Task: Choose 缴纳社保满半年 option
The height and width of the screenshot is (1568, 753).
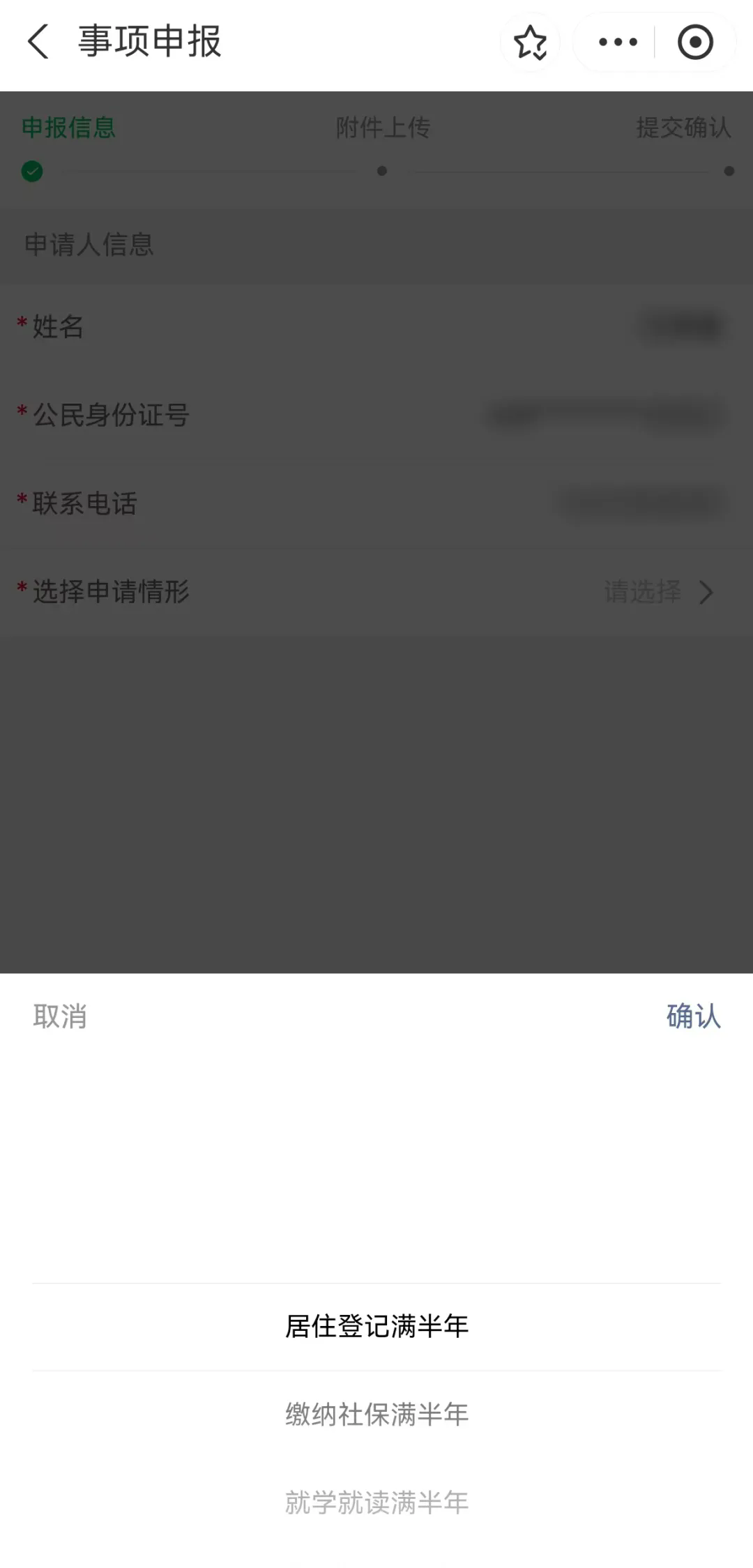Action: [376, 1415]
